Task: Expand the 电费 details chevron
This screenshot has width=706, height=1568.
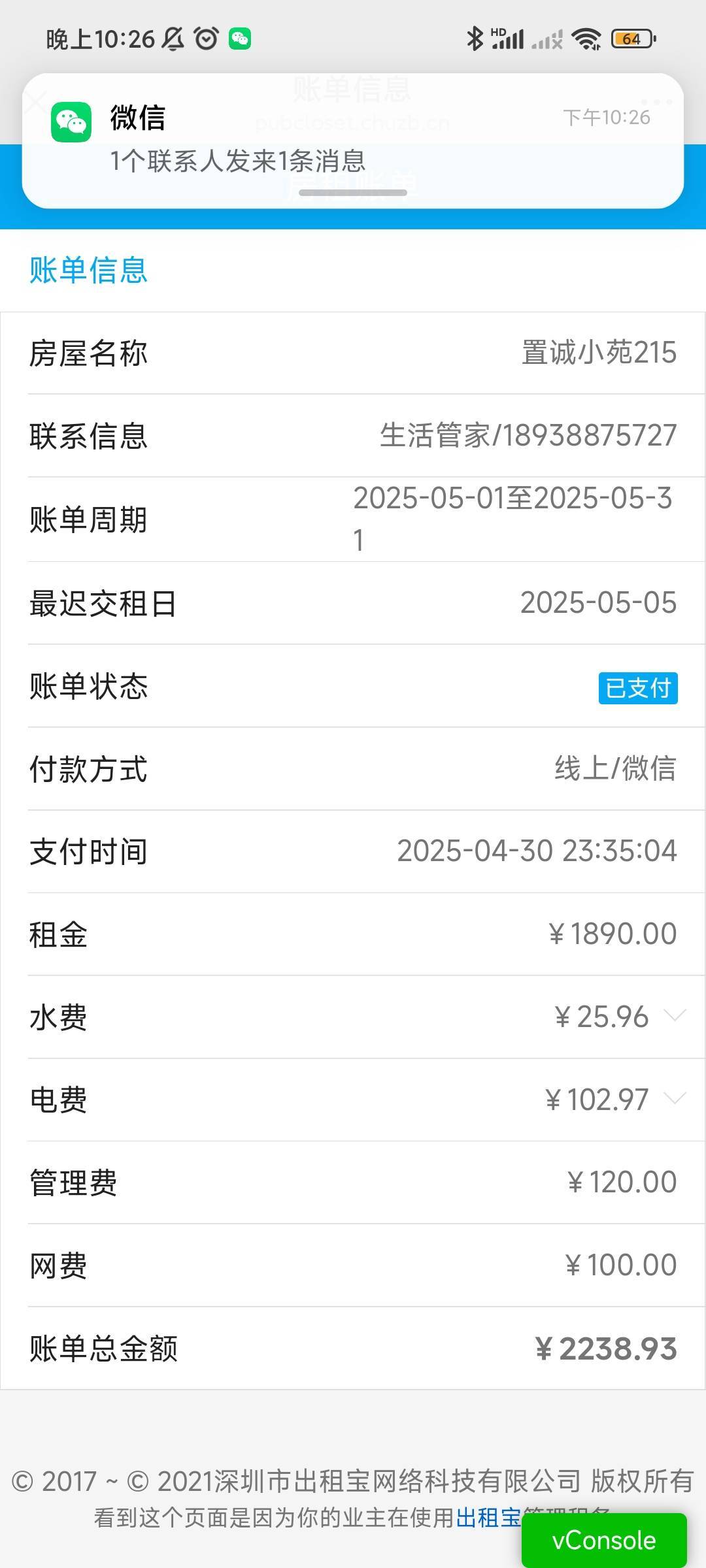Action: pos(675,1098)
